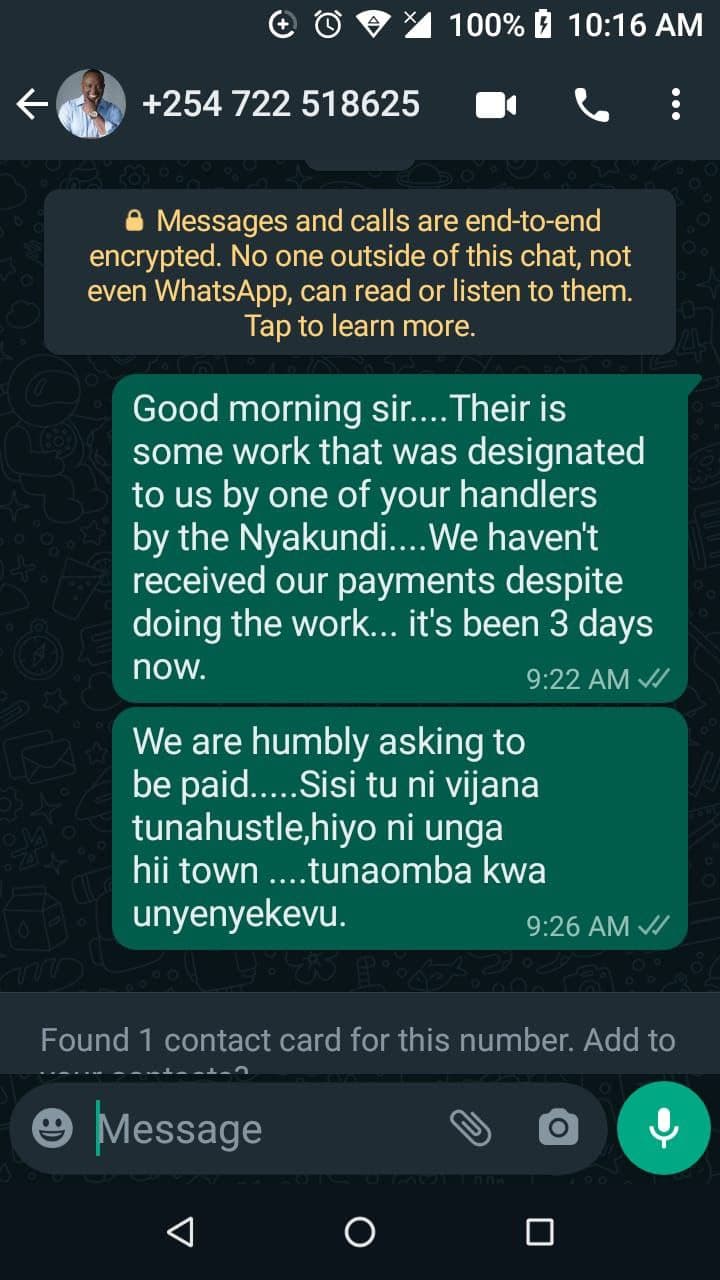Start a video call

[496, 104]
